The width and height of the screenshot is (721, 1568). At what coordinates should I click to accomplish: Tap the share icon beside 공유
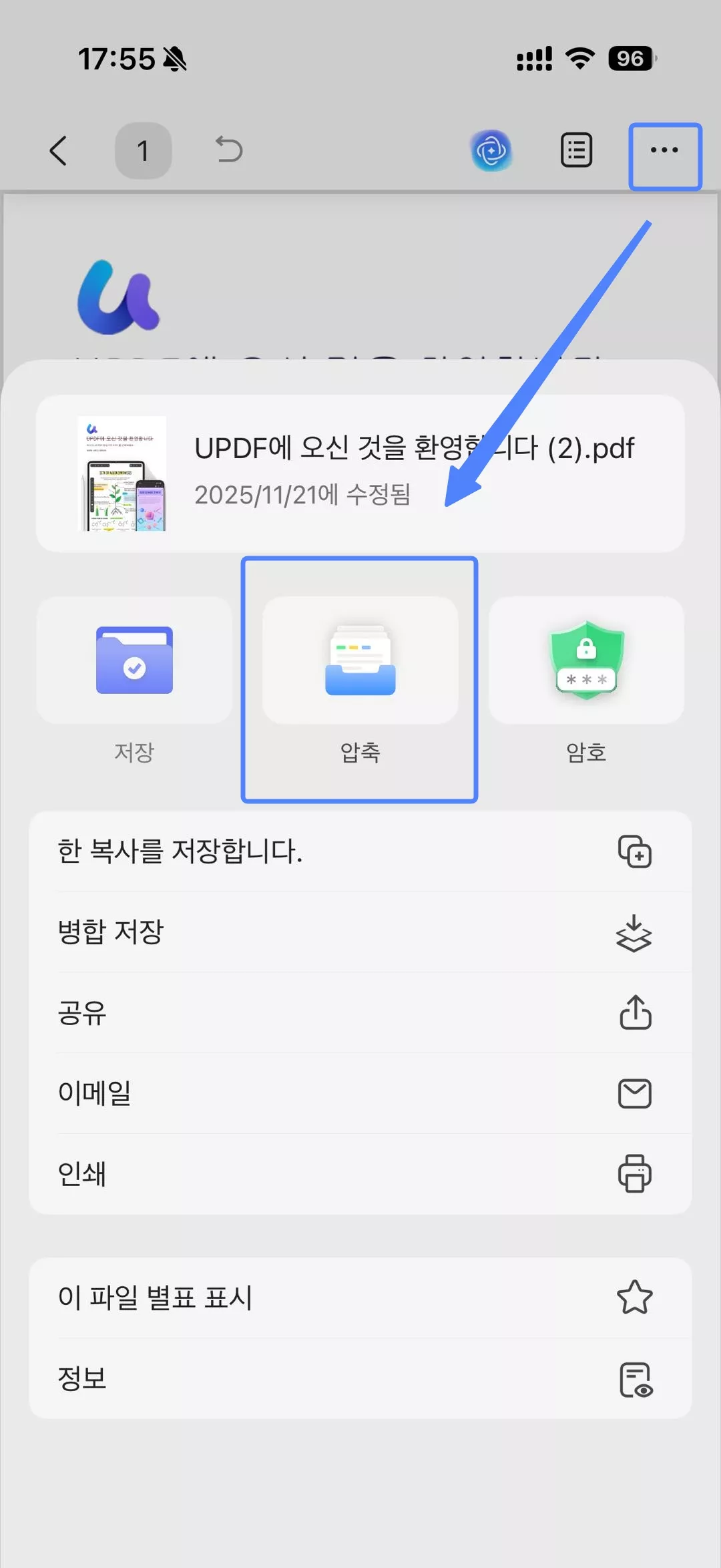click(x=634, y=1014)
